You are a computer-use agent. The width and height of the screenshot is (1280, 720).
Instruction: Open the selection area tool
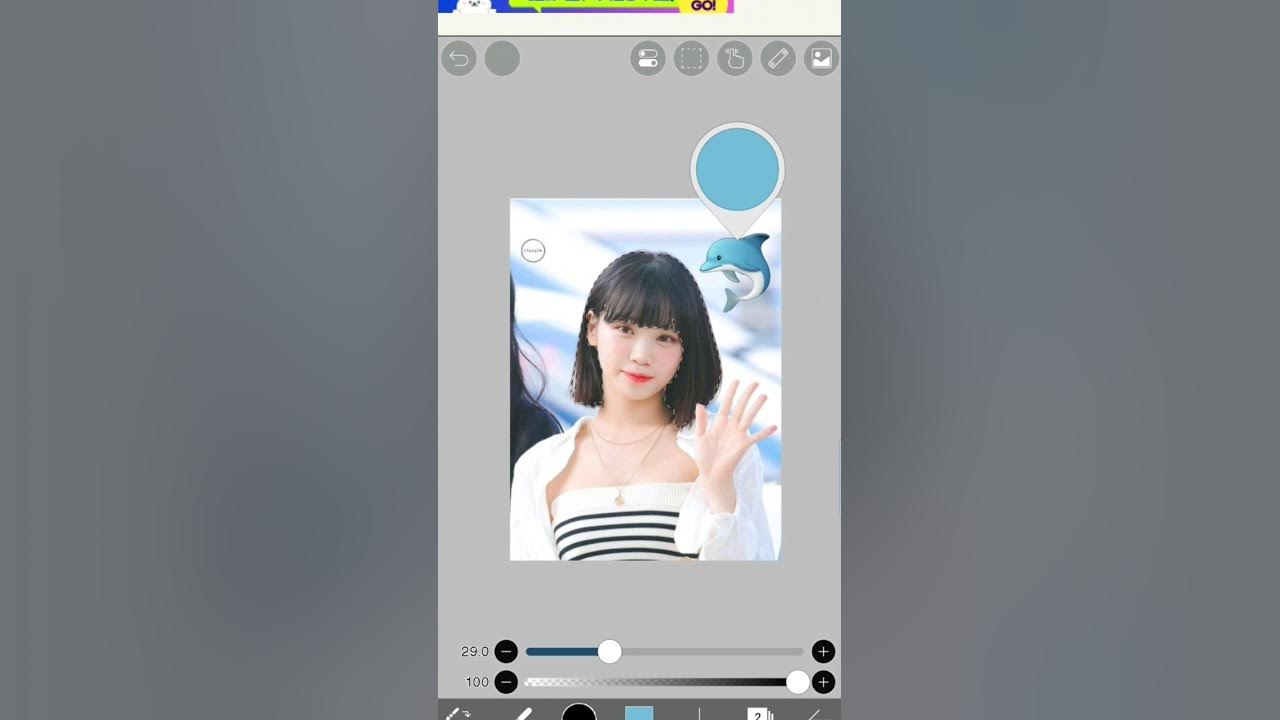pyautogui.click(x=691, y=58)
